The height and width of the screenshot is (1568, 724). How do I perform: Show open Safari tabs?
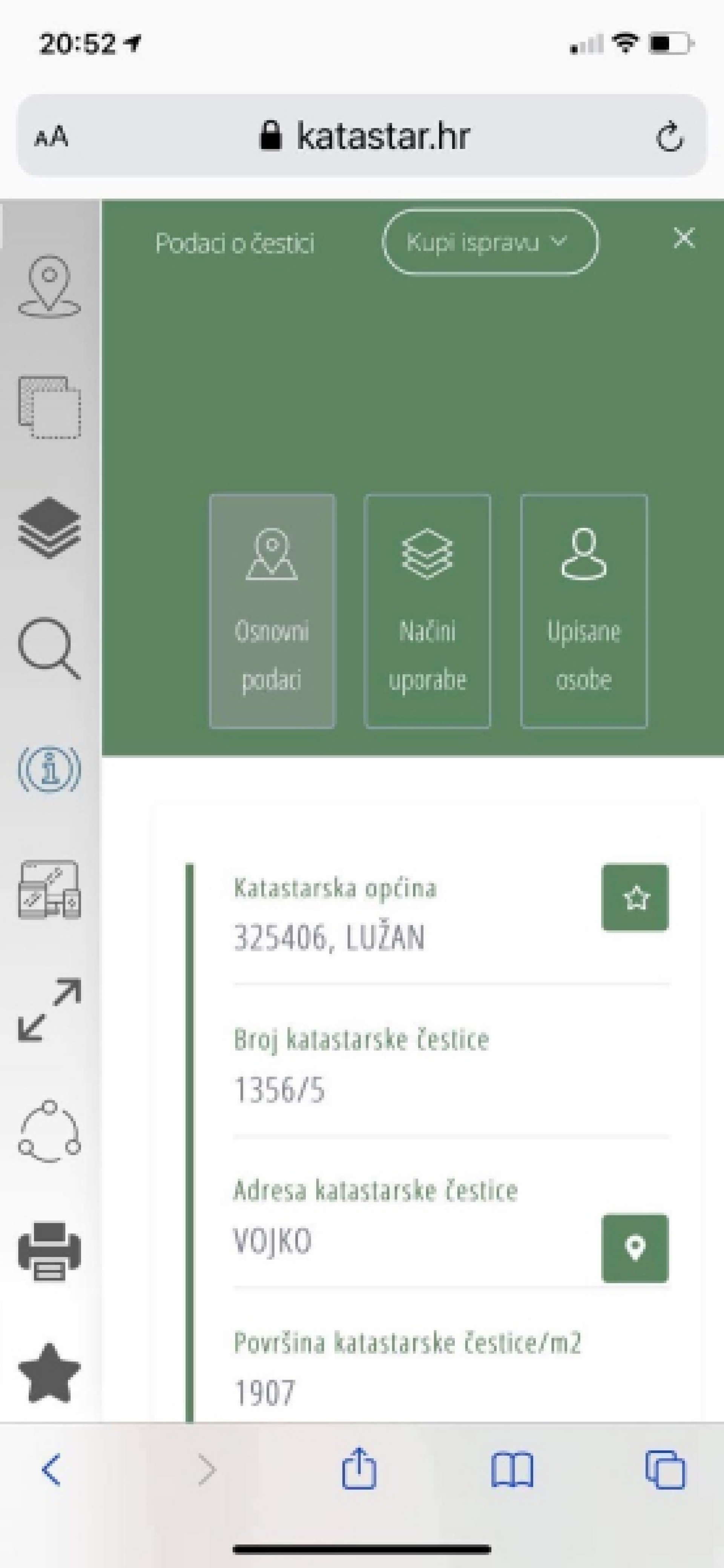pyautogui.click(x=665, y=1470)
